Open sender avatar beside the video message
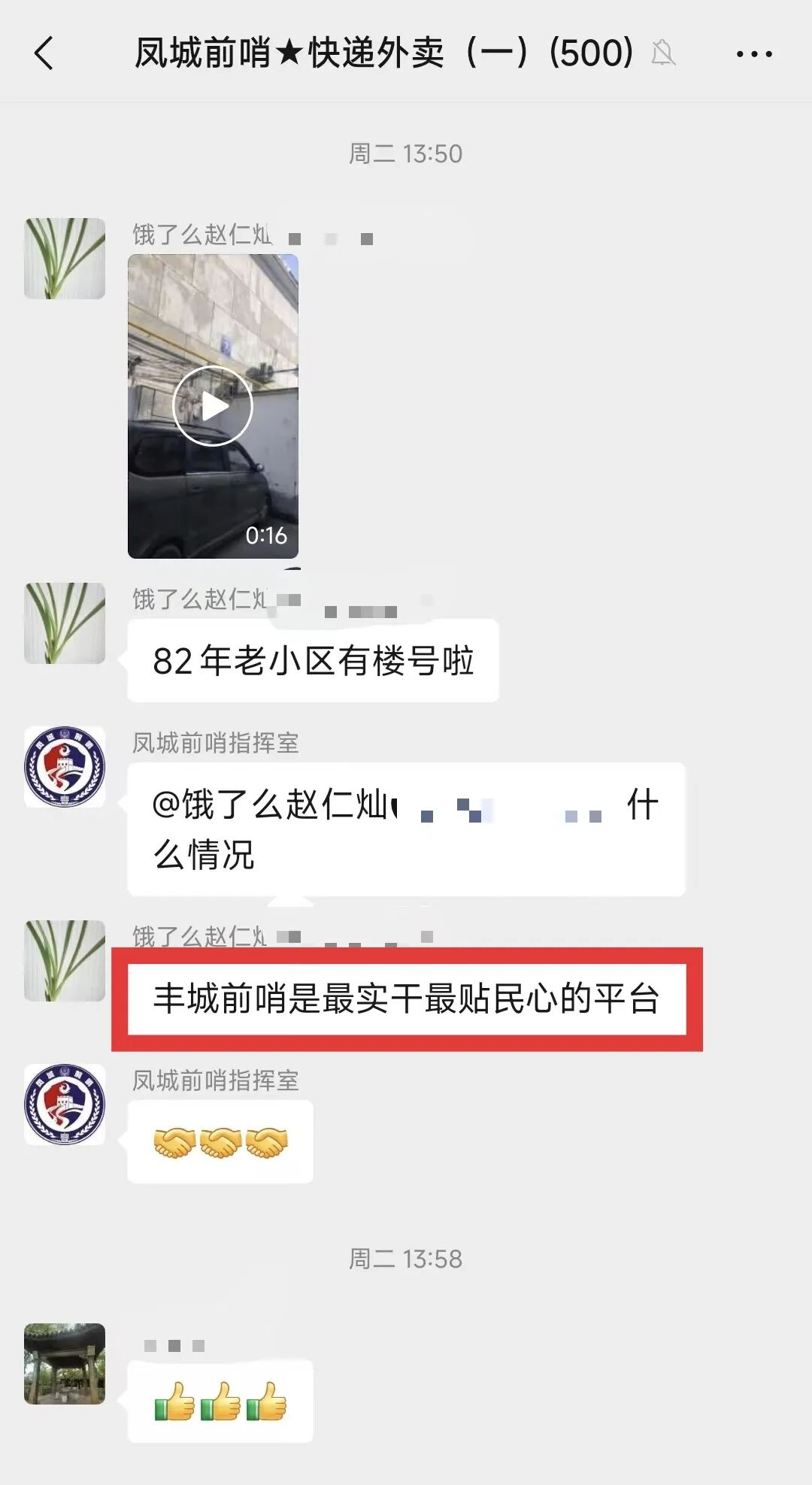 click(65, 259)
